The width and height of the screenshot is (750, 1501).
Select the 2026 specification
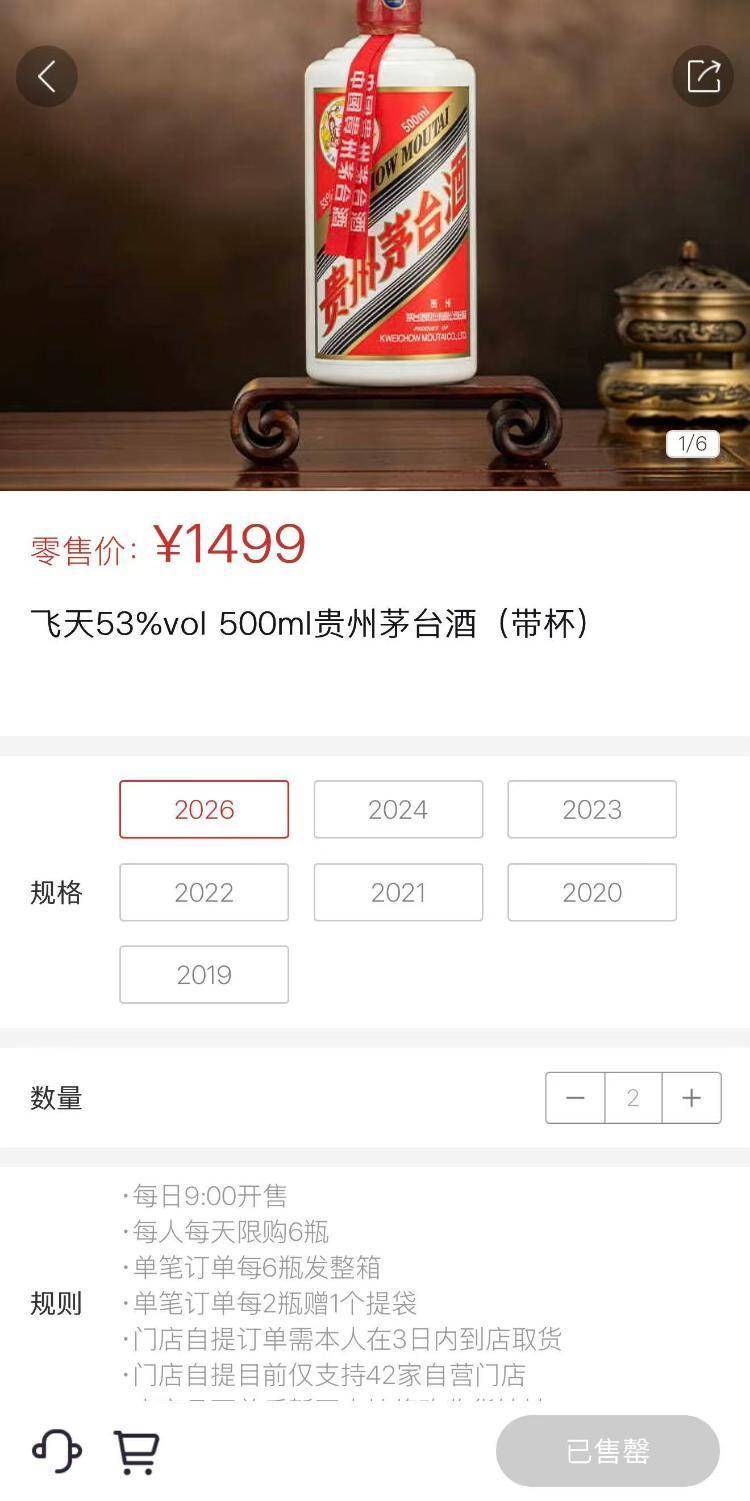point(204,809)
